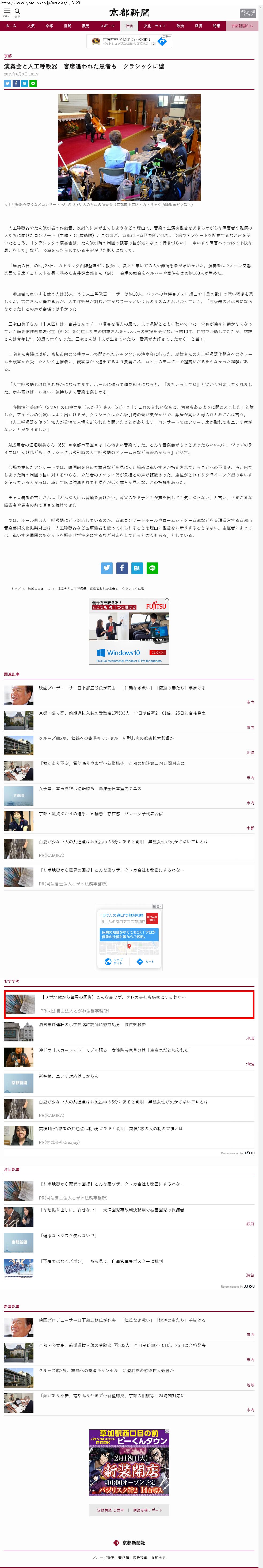The width and height of the screenshot is (263, 1568).
Task: Open the 著作権 footer link
Action: coord(124,1558)
